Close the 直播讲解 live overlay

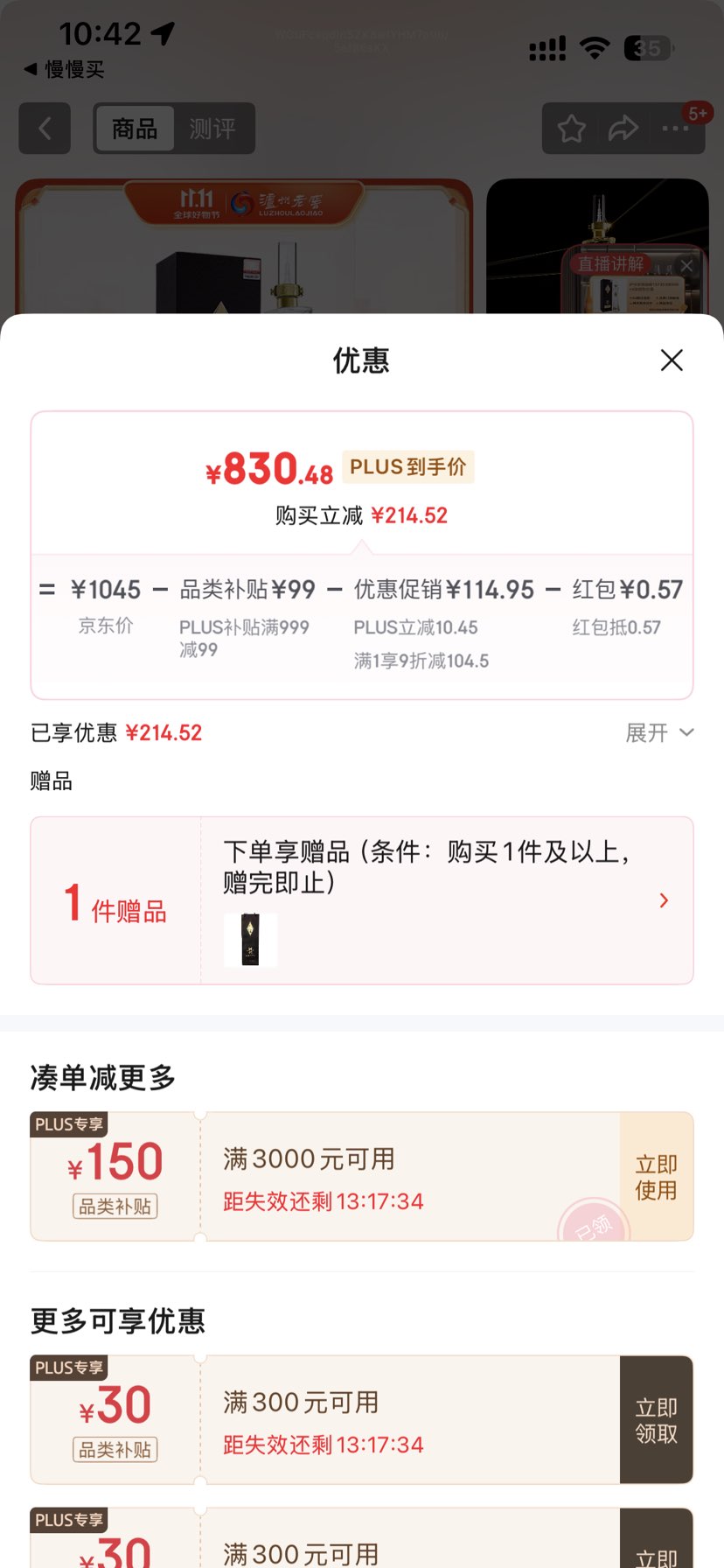686,265
